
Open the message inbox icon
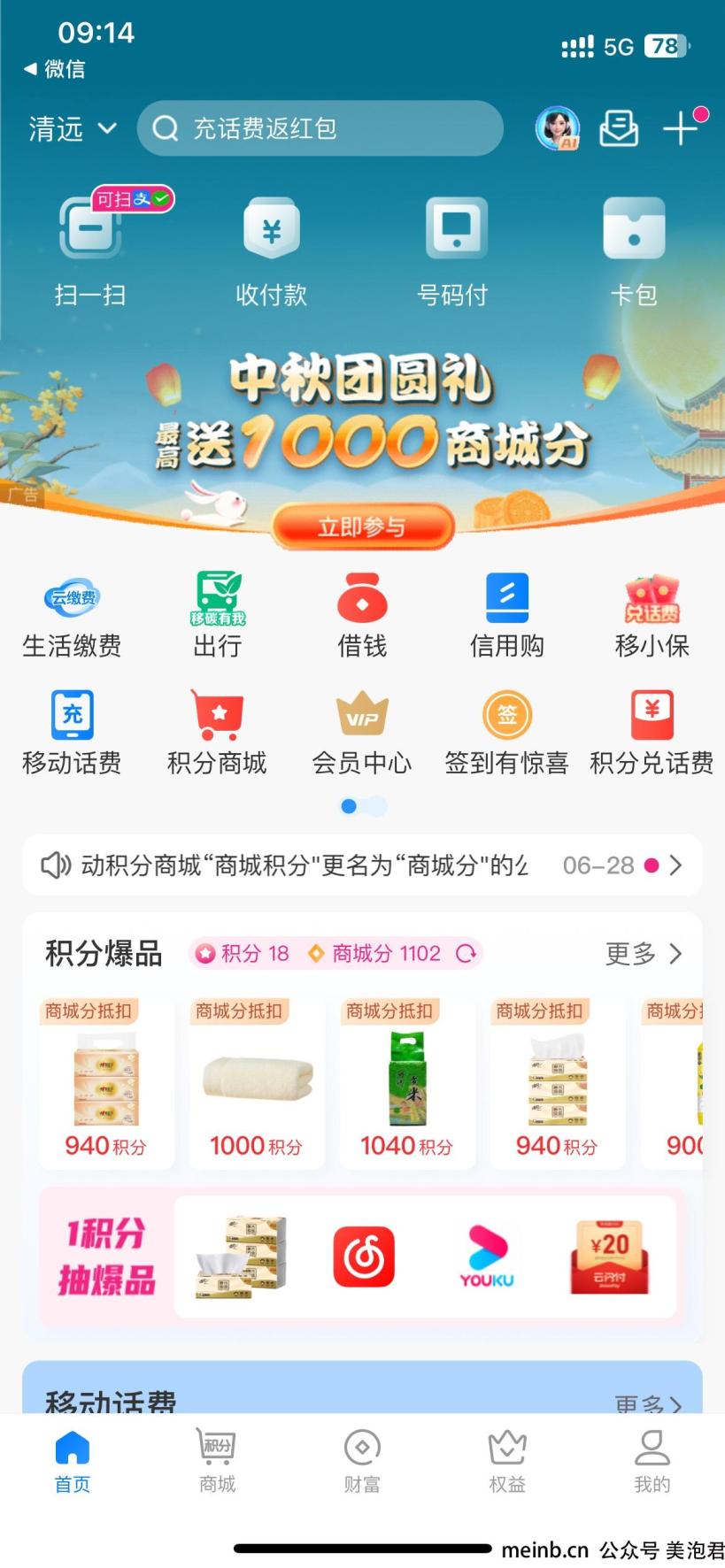click(x=619, y=129)
